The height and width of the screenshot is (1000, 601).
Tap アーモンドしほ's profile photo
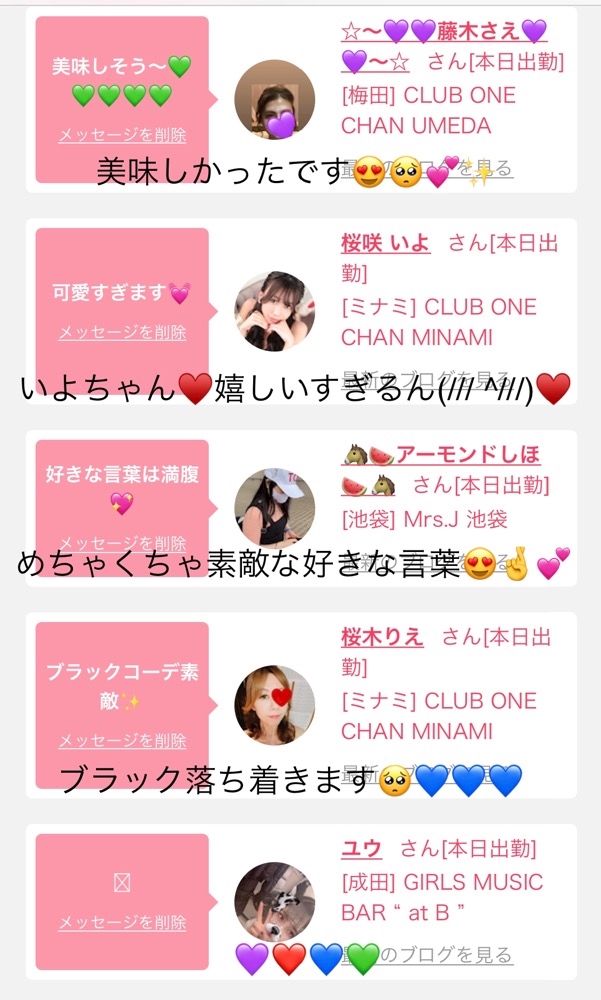(x=274, y=507)
